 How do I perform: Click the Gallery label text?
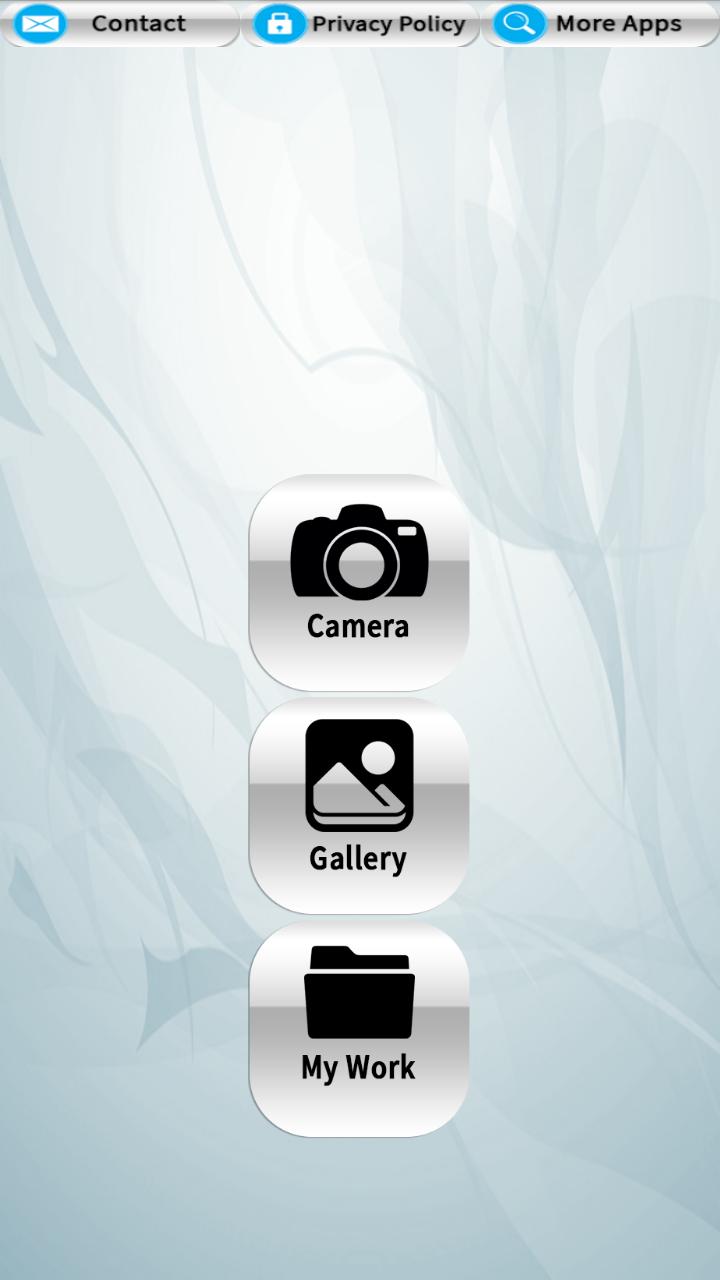(x=357, y=858)
